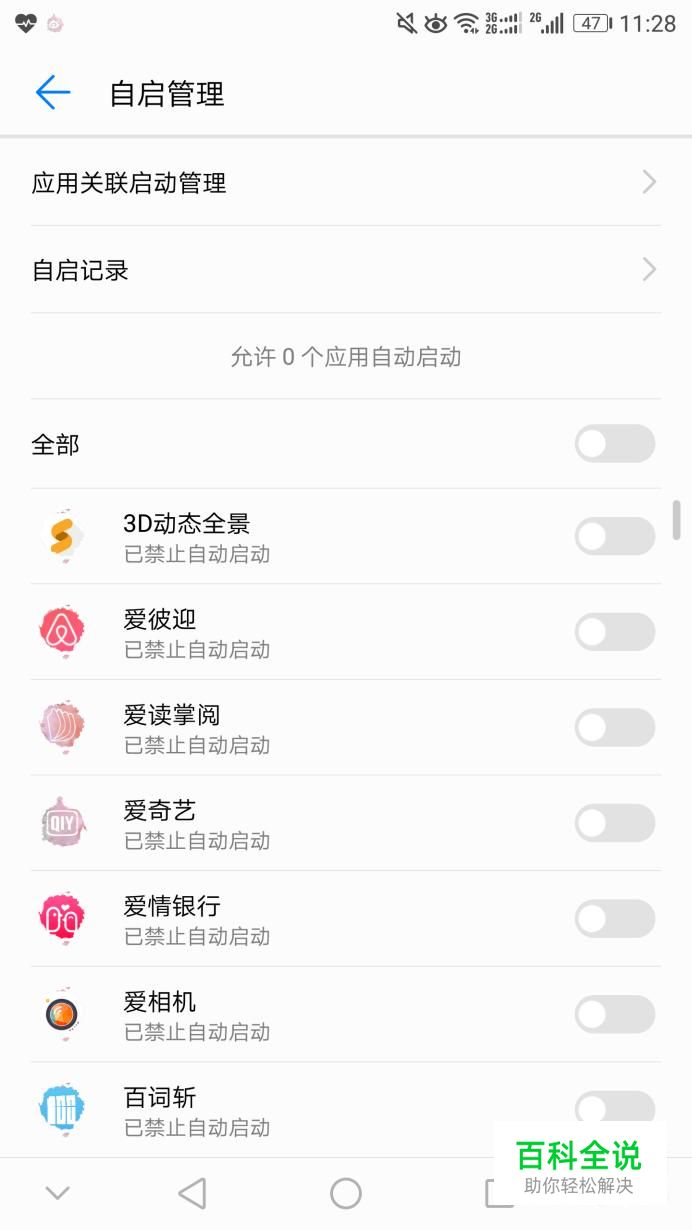Enable the 爱相机 toggle
Image resolution: width=692 pixels, height=1230 pixels.
(x=615, y=1015)
